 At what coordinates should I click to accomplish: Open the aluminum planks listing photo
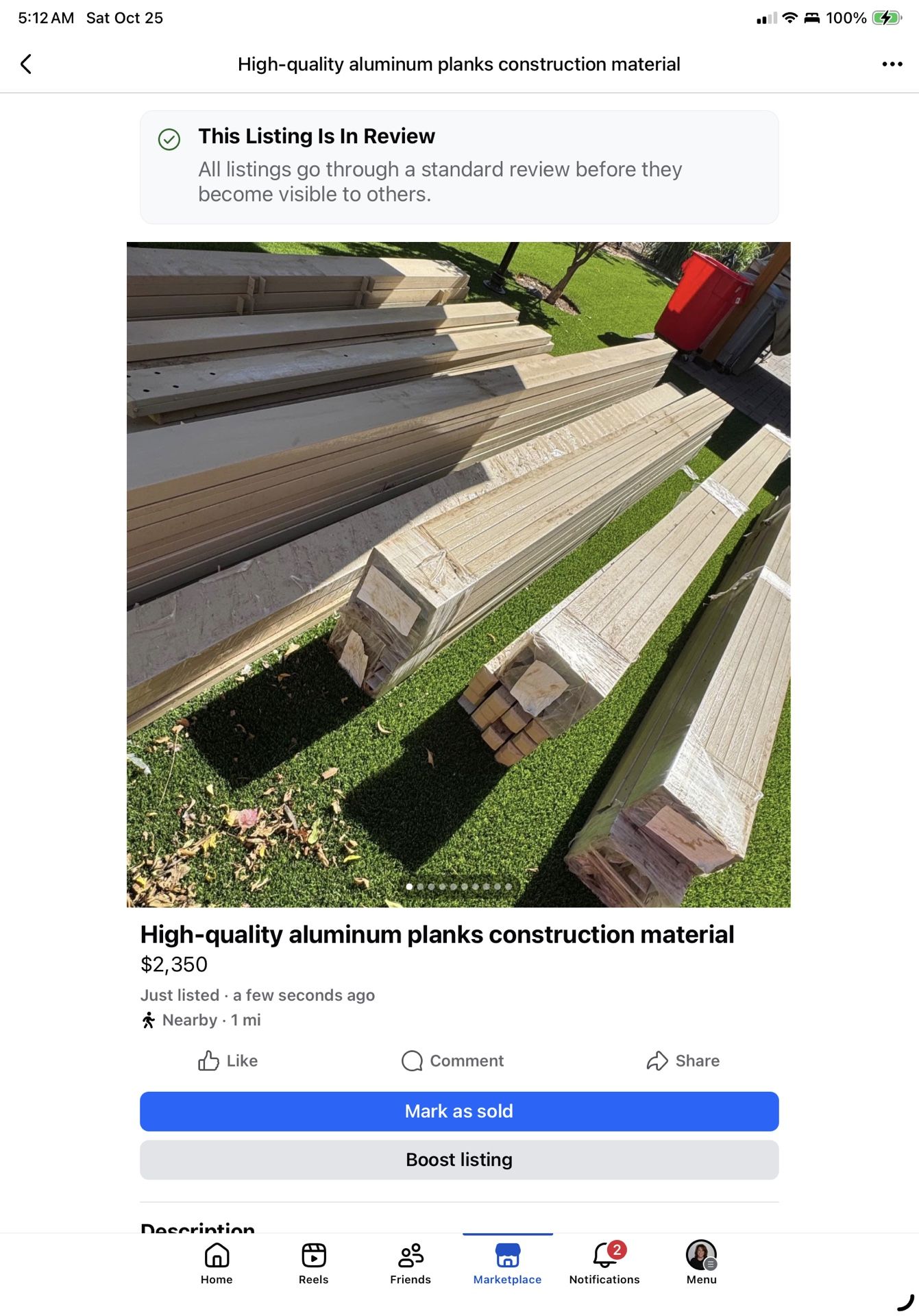[x=458, y=574]
